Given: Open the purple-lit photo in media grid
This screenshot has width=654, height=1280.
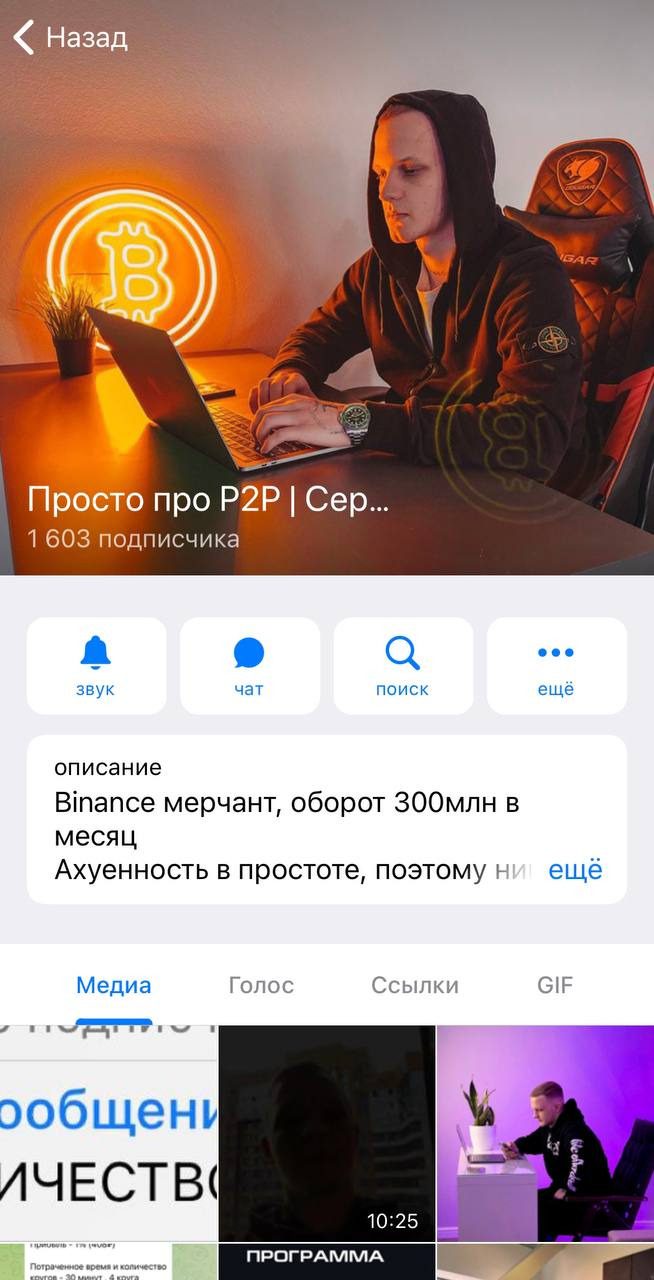Looking at the screenshot, I should pos(545,1132).
